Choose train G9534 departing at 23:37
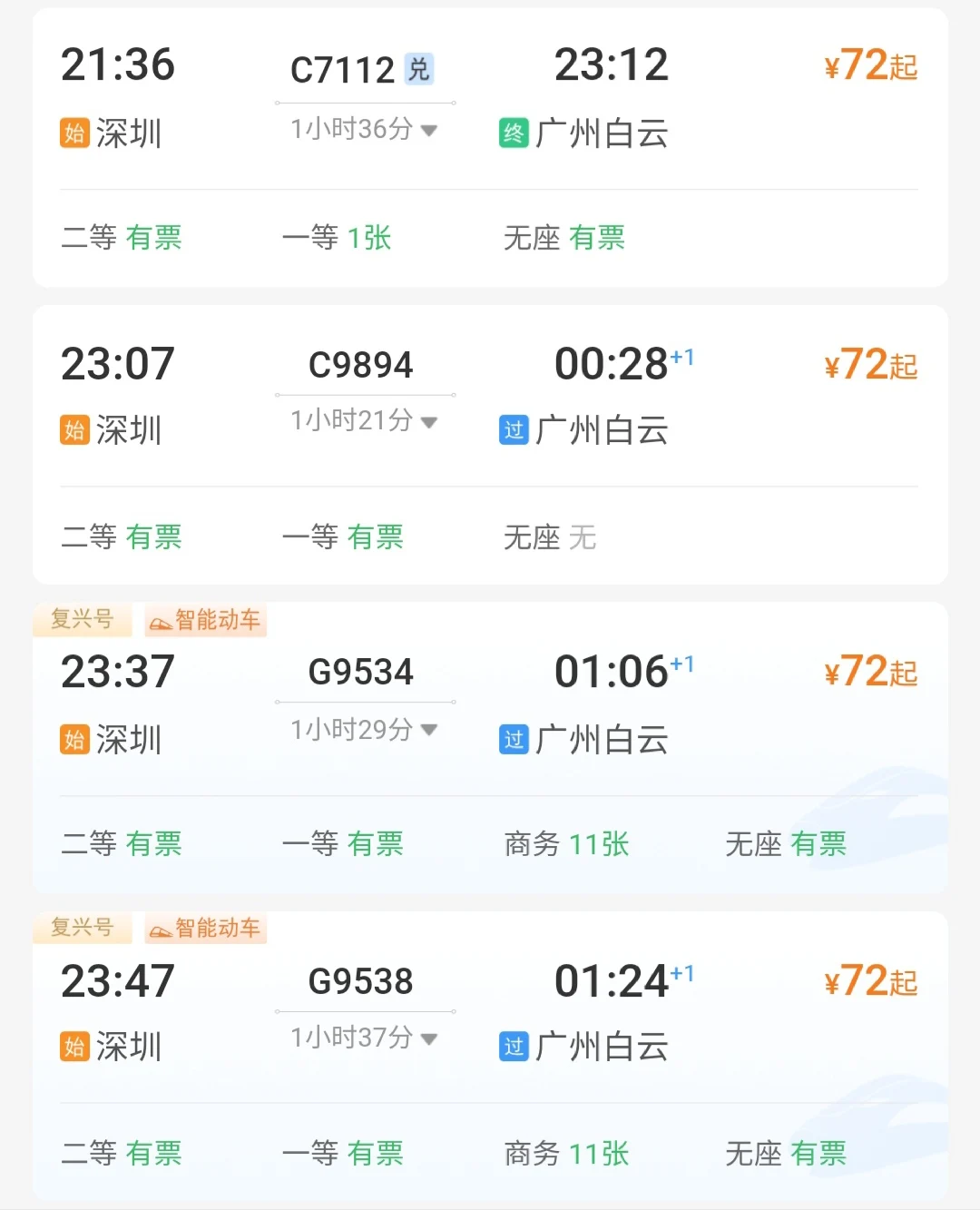This screenshot has width=980, height=1210. 360,673
